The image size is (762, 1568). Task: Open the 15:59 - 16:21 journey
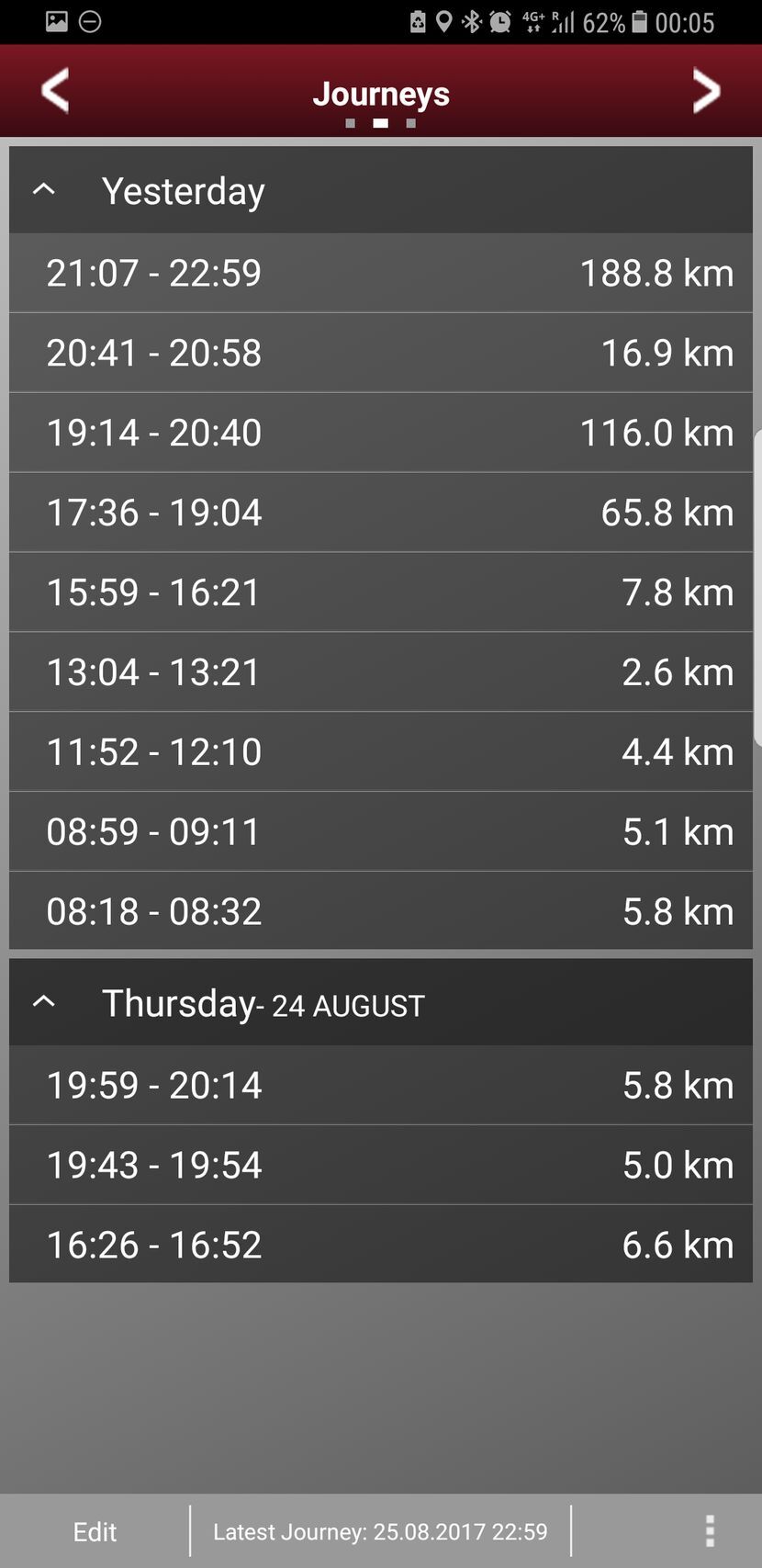380,592
